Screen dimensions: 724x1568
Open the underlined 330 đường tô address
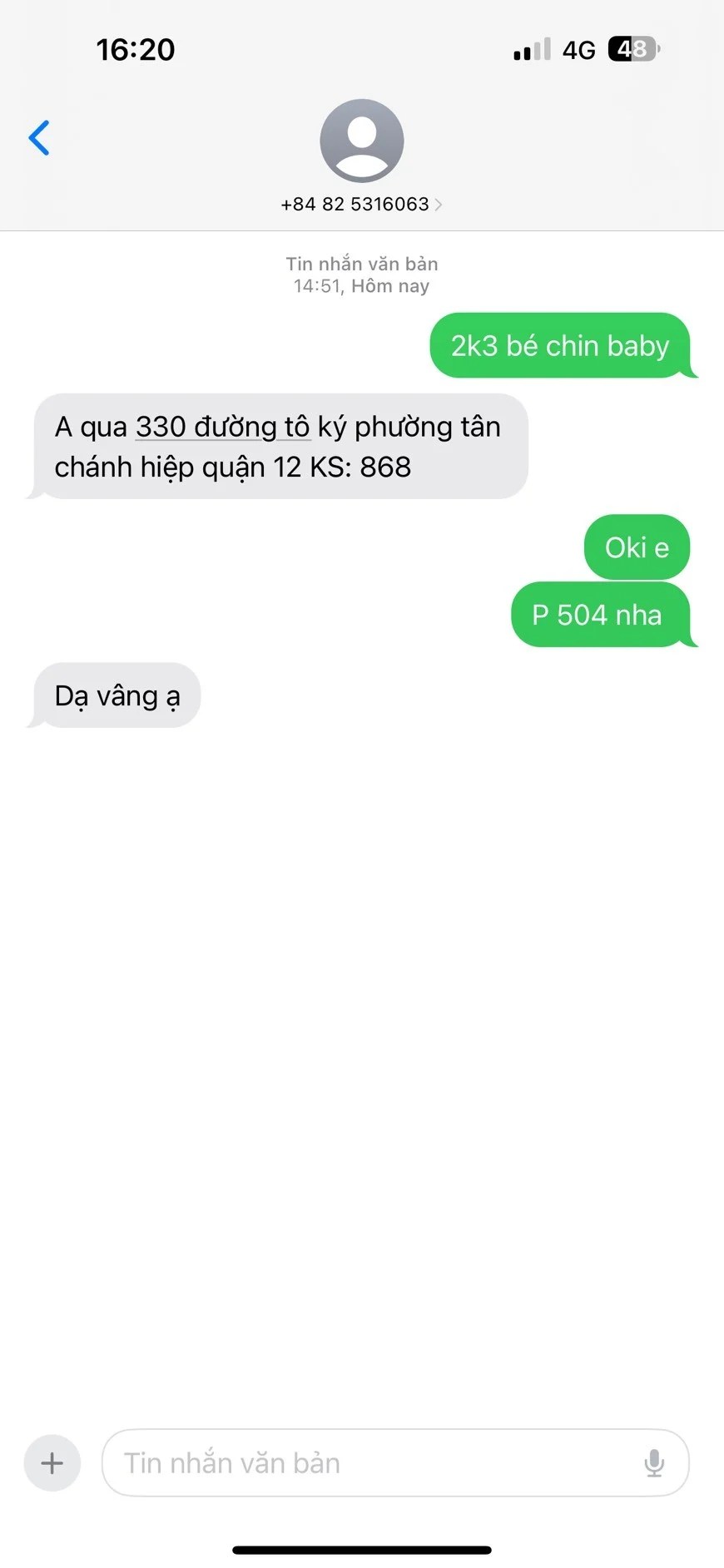pos(222,427)
